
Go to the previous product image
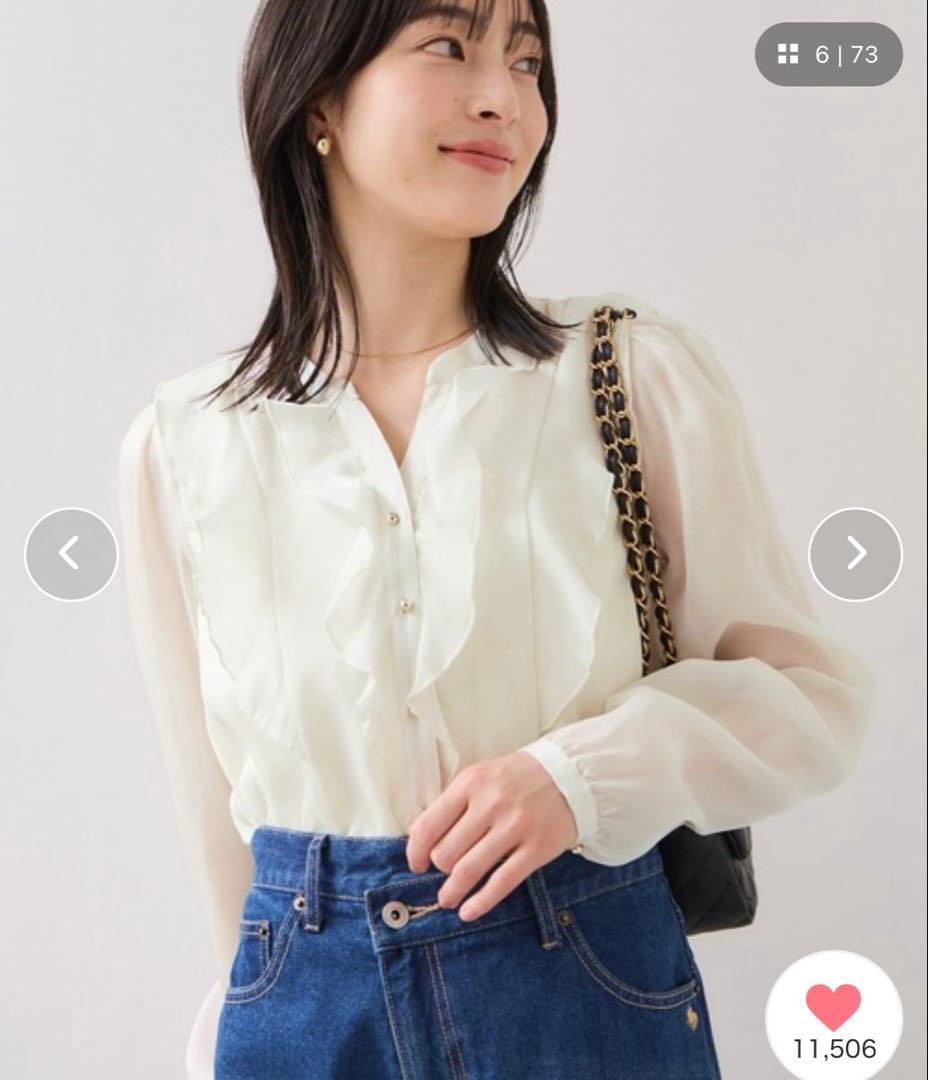tap(71, 554)
